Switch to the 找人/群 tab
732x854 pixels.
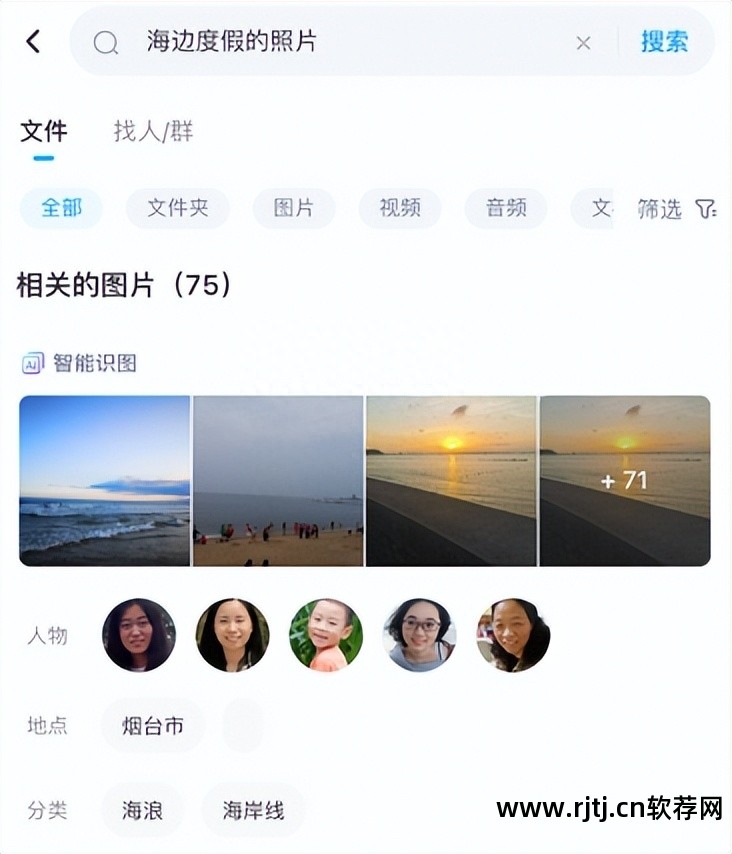click(x=153, y=131)
